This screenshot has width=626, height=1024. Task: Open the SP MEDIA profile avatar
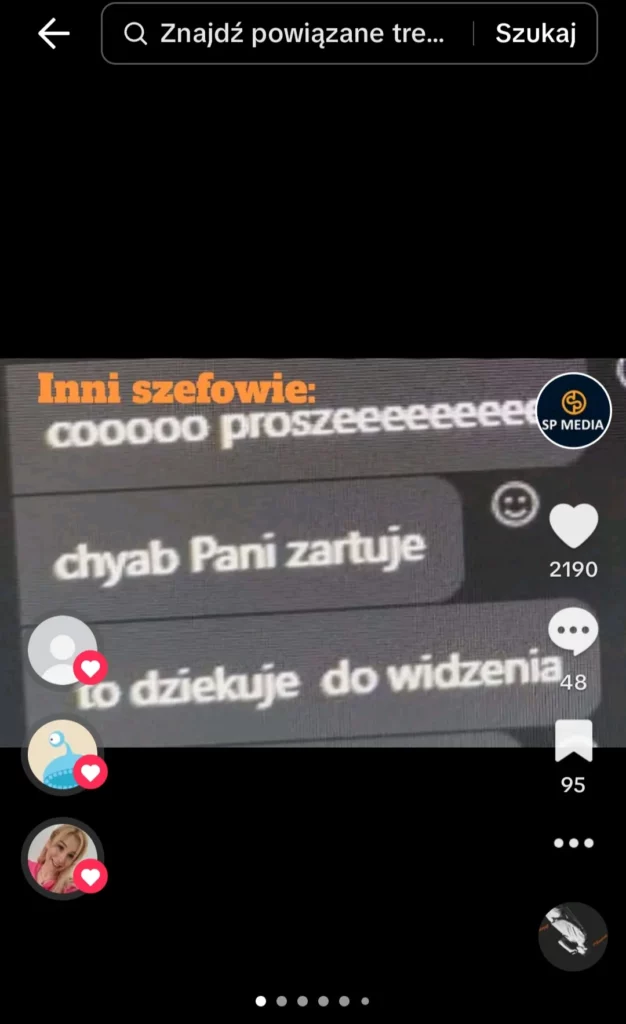coord(573,411)
